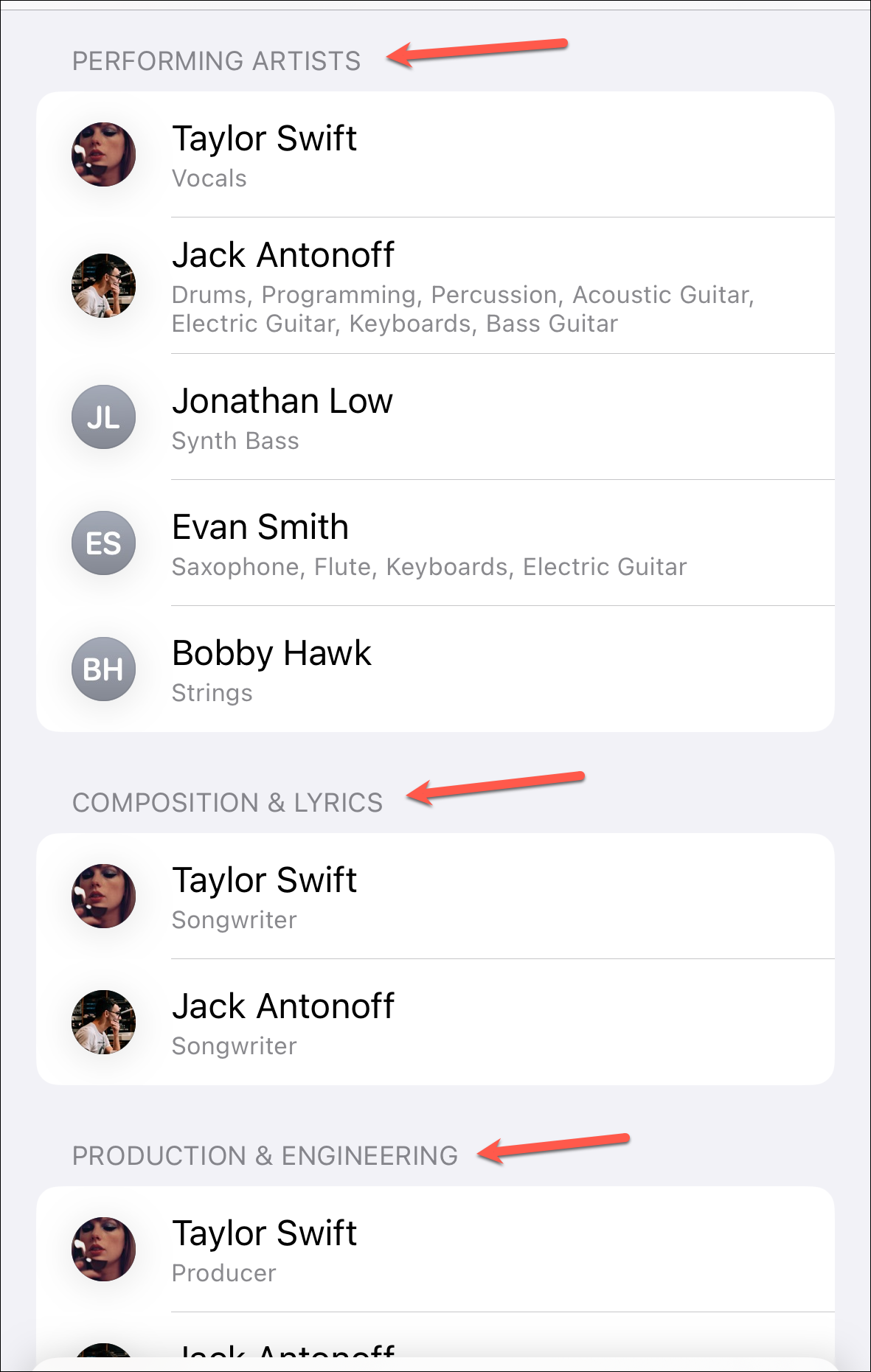Click the PRODUCTION & ENGINEERING section header
871x1372 pixels.
(x=266, y=1155)
